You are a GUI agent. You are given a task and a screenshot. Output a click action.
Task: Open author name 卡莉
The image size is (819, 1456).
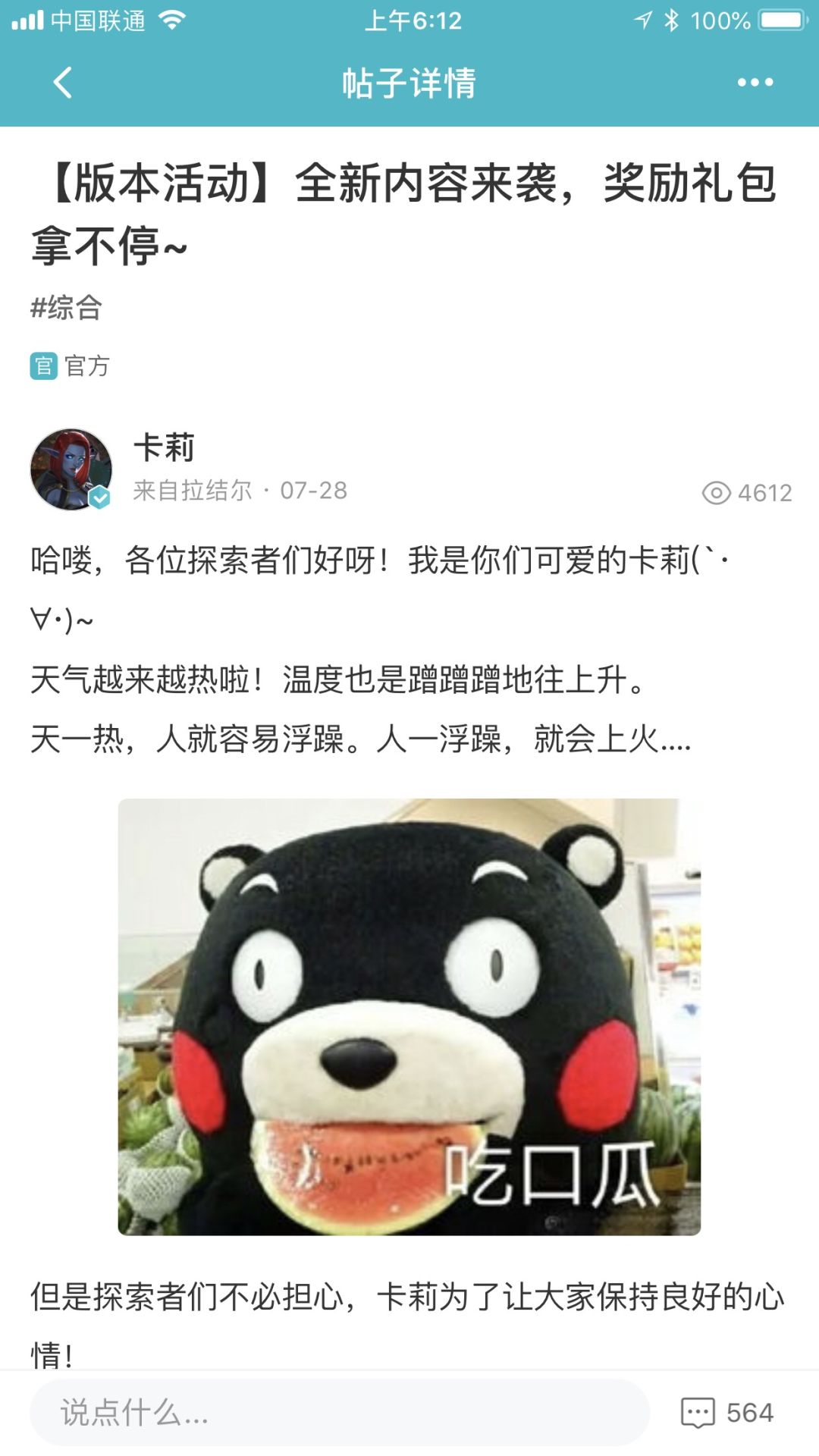tap(165, 447)
